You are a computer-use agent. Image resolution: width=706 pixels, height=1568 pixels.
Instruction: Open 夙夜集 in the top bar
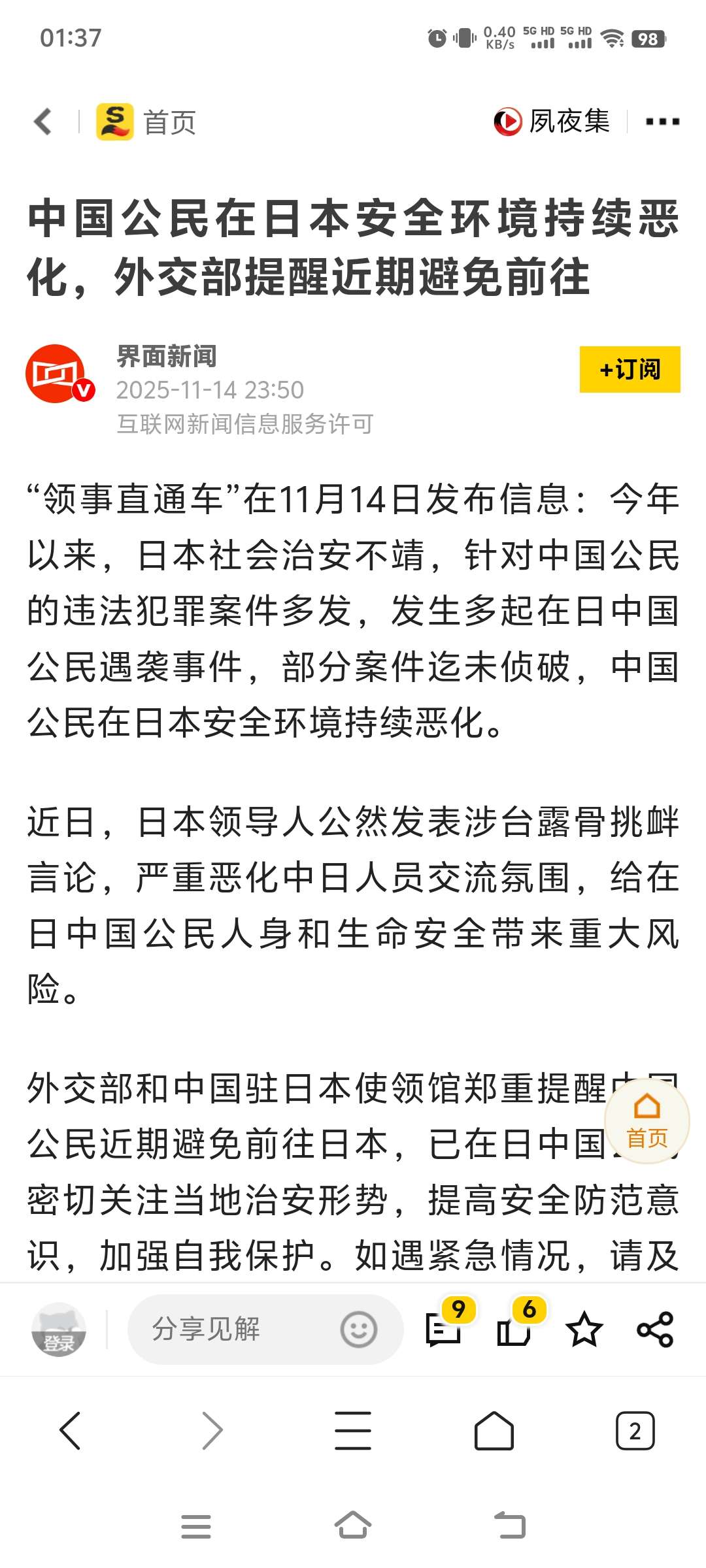(552, 122)
